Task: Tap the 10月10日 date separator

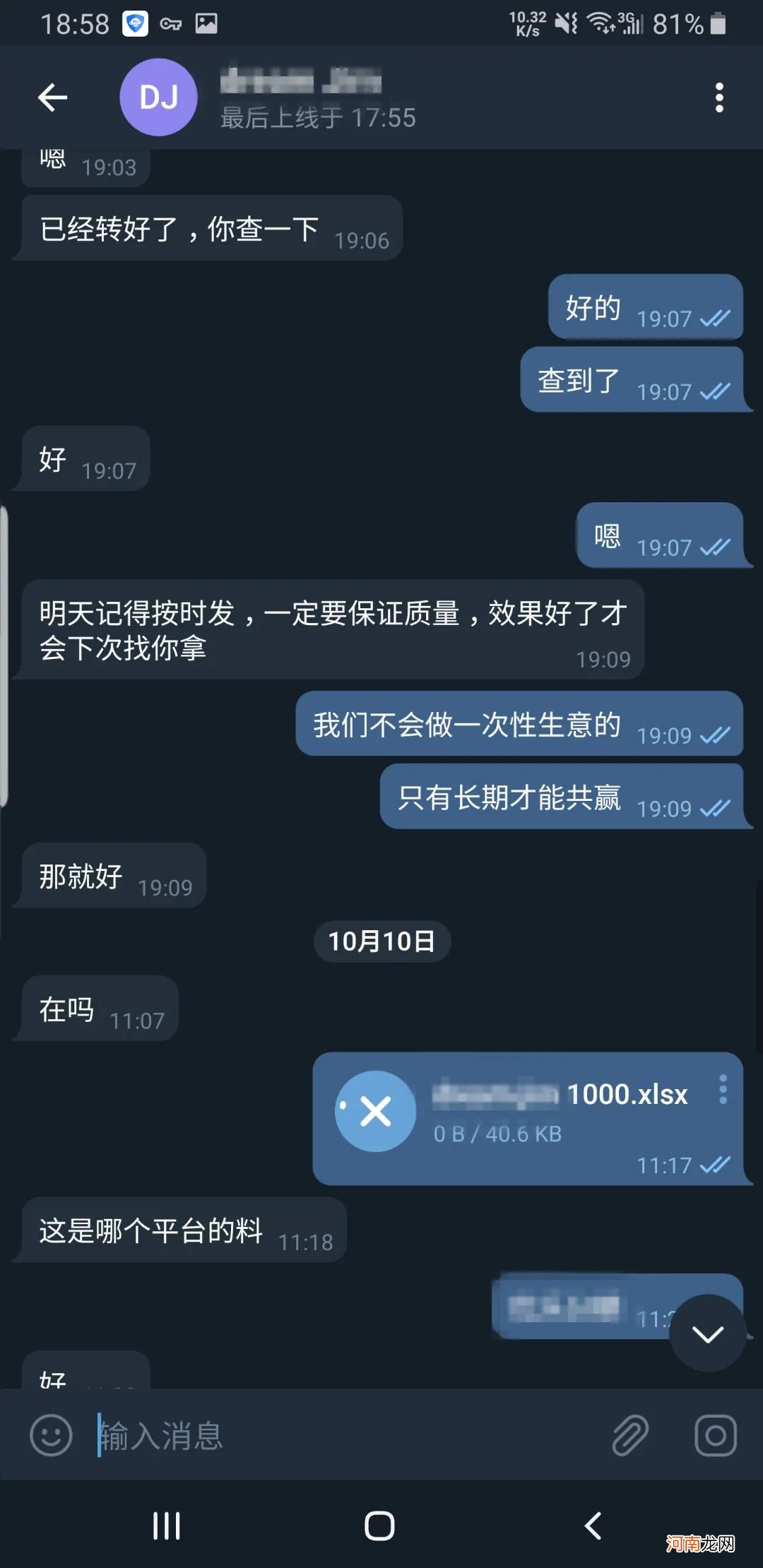Action: (381, 941)
